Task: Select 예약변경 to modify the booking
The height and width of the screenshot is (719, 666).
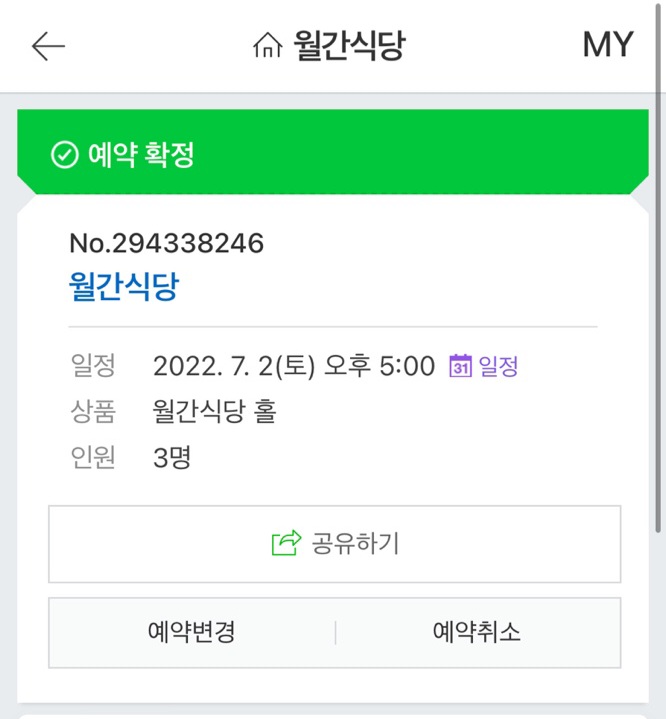Action: coord(191,632)
